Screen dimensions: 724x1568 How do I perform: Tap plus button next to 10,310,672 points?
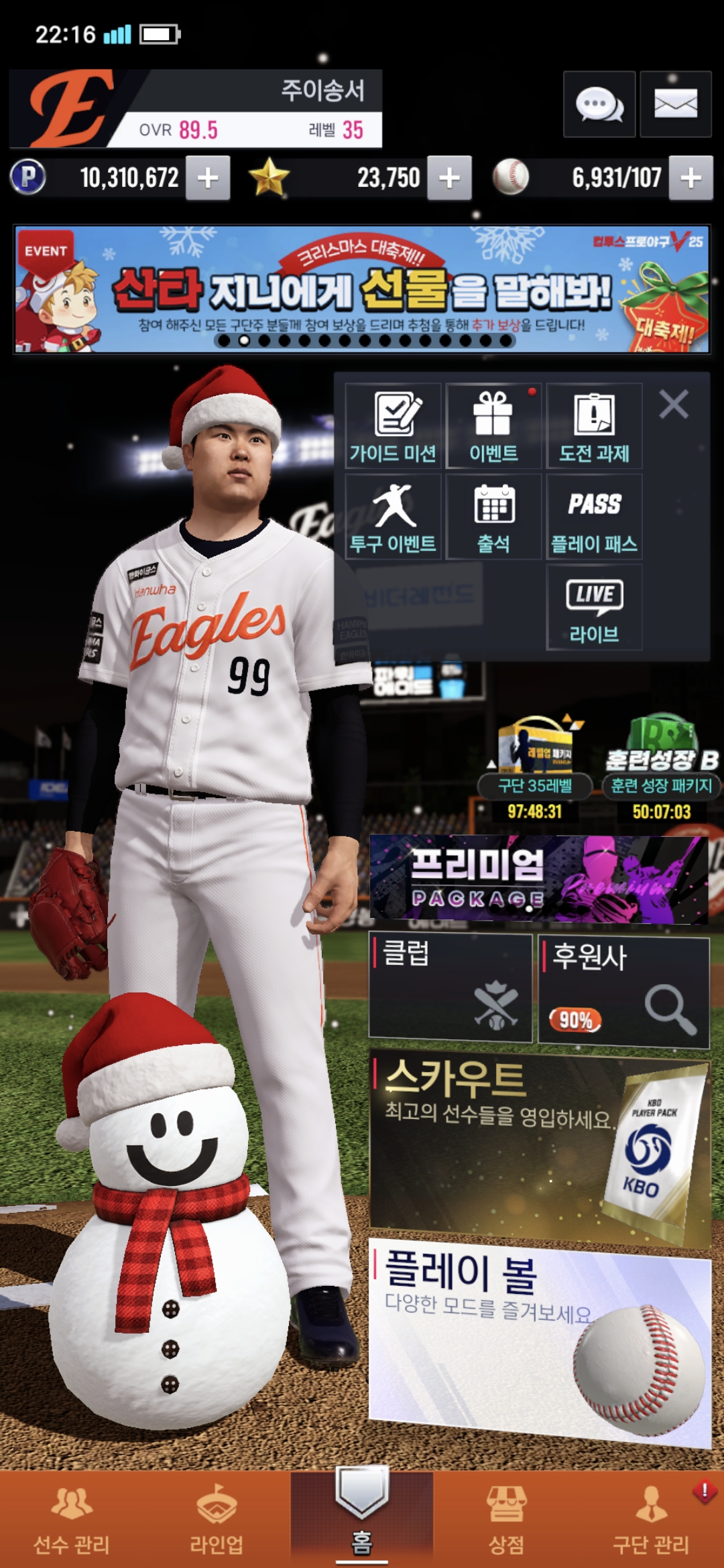208,178
